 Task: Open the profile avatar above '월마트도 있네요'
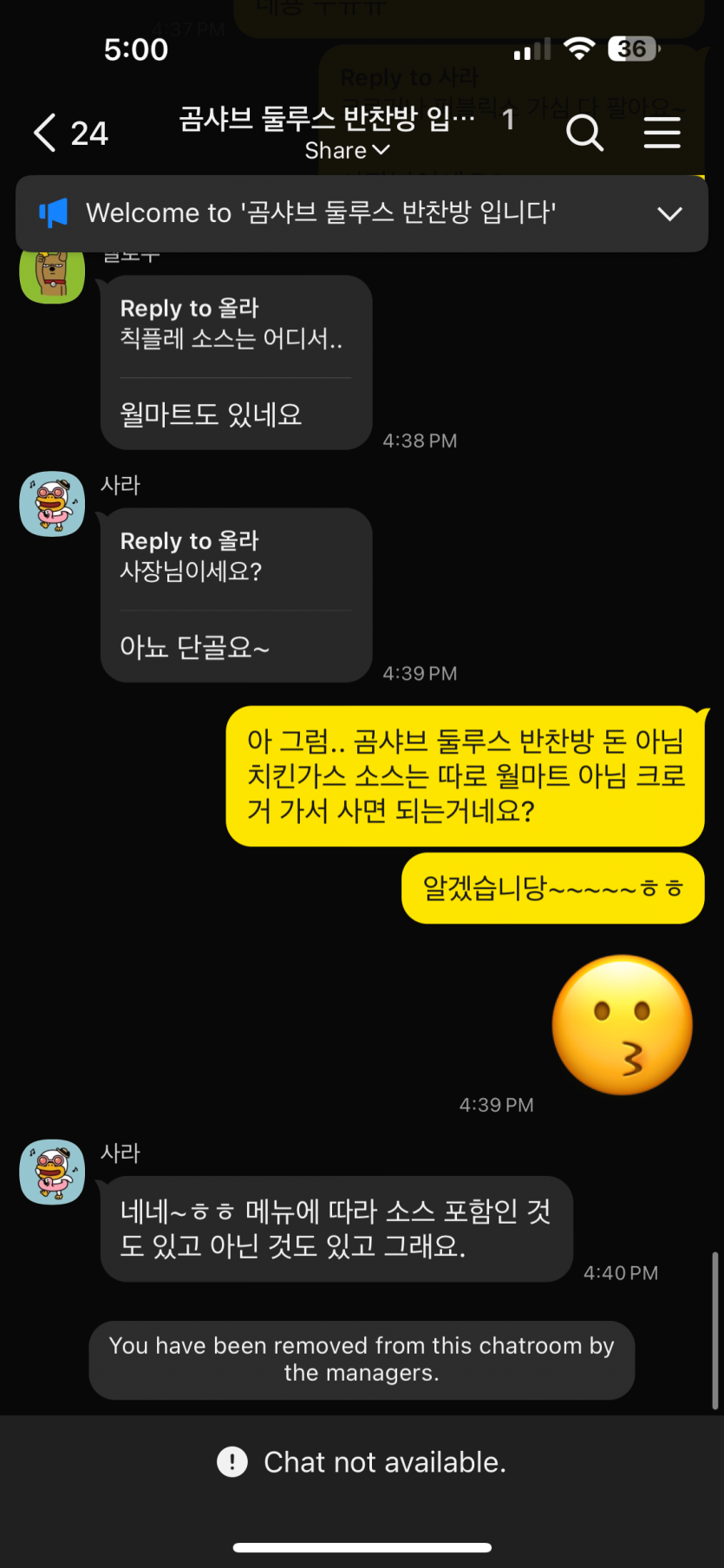(52, 275)
